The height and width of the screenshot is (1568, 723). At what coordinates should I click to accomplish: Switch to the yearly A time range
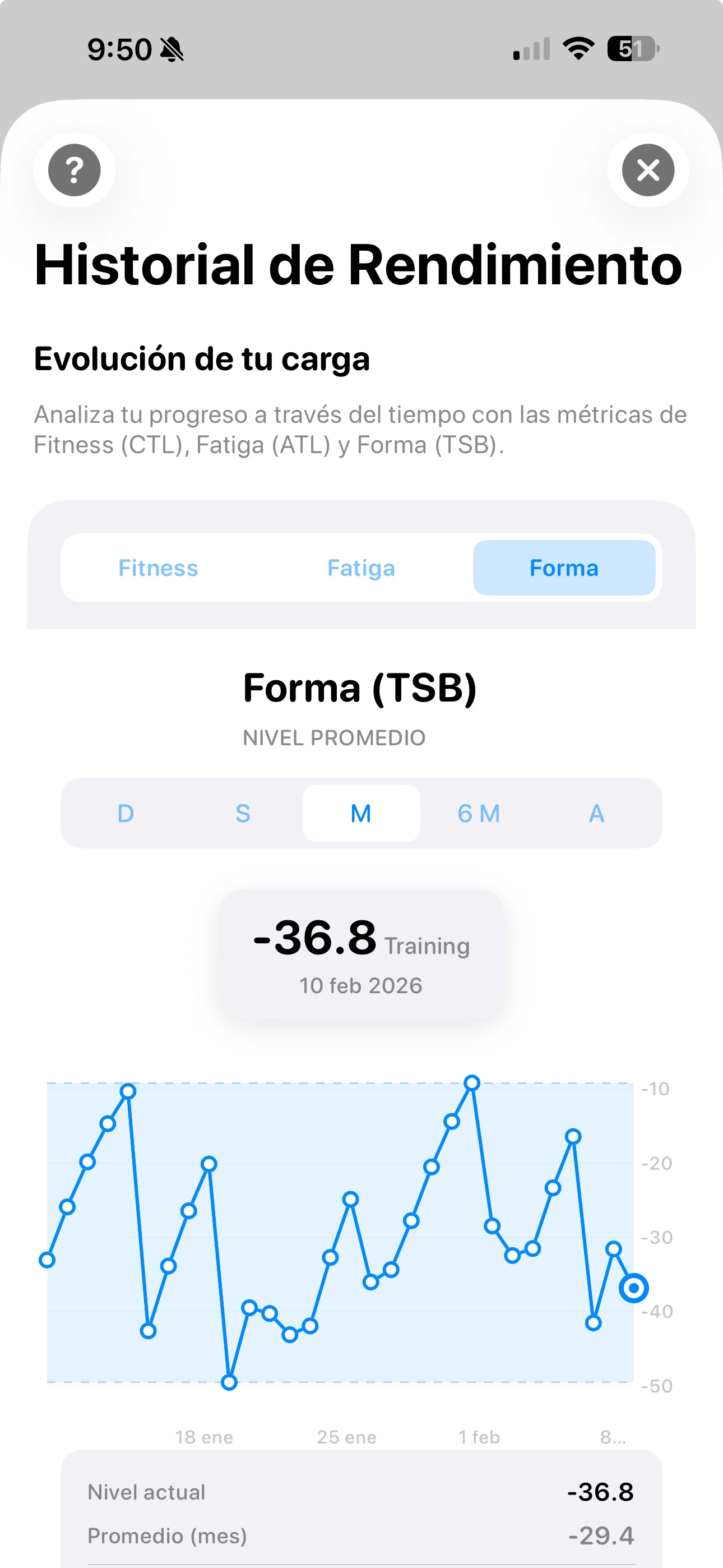pos(596,813)
